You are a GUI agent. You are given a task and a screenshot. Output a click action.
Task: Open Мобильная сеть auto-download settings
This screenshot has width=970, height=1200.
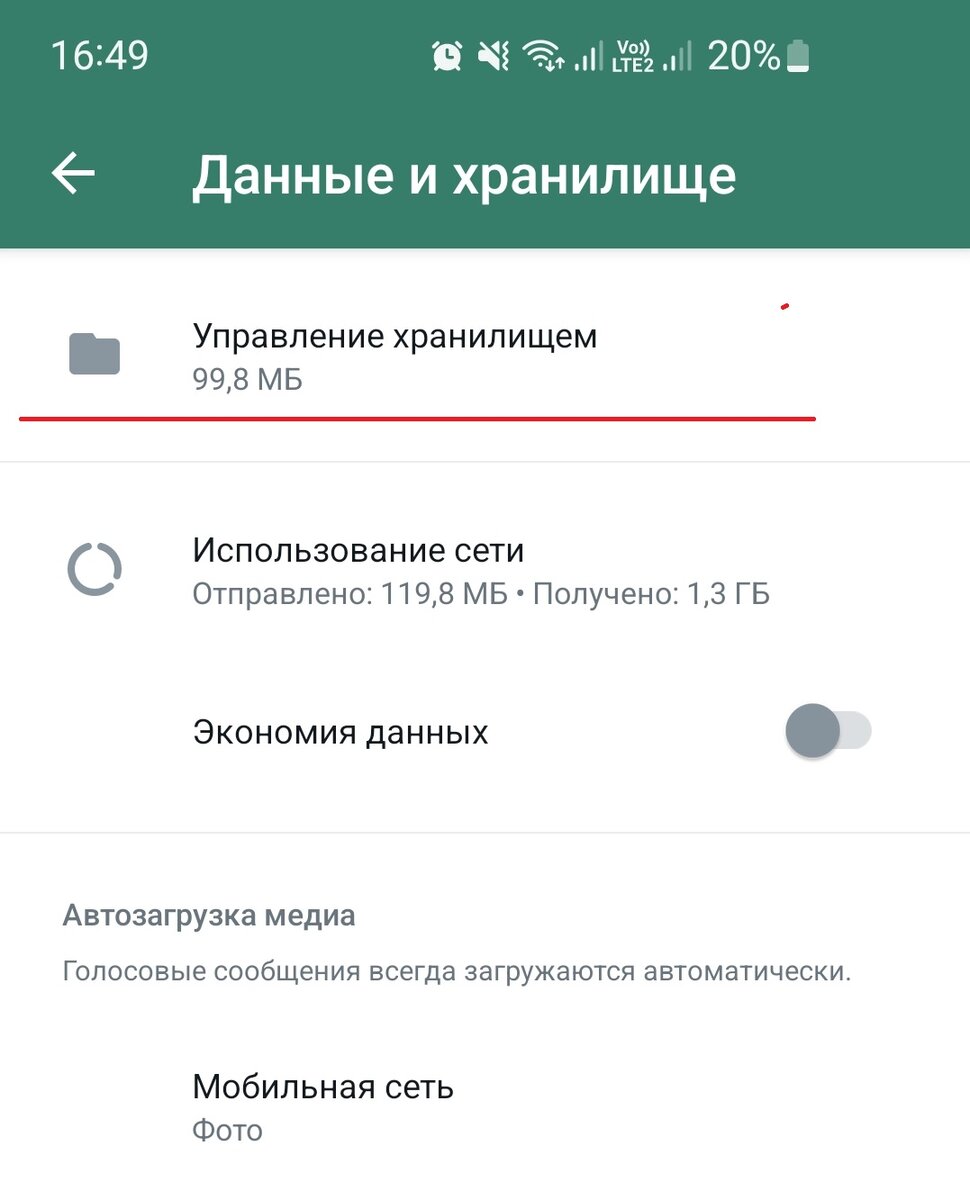pos(485,1107)
